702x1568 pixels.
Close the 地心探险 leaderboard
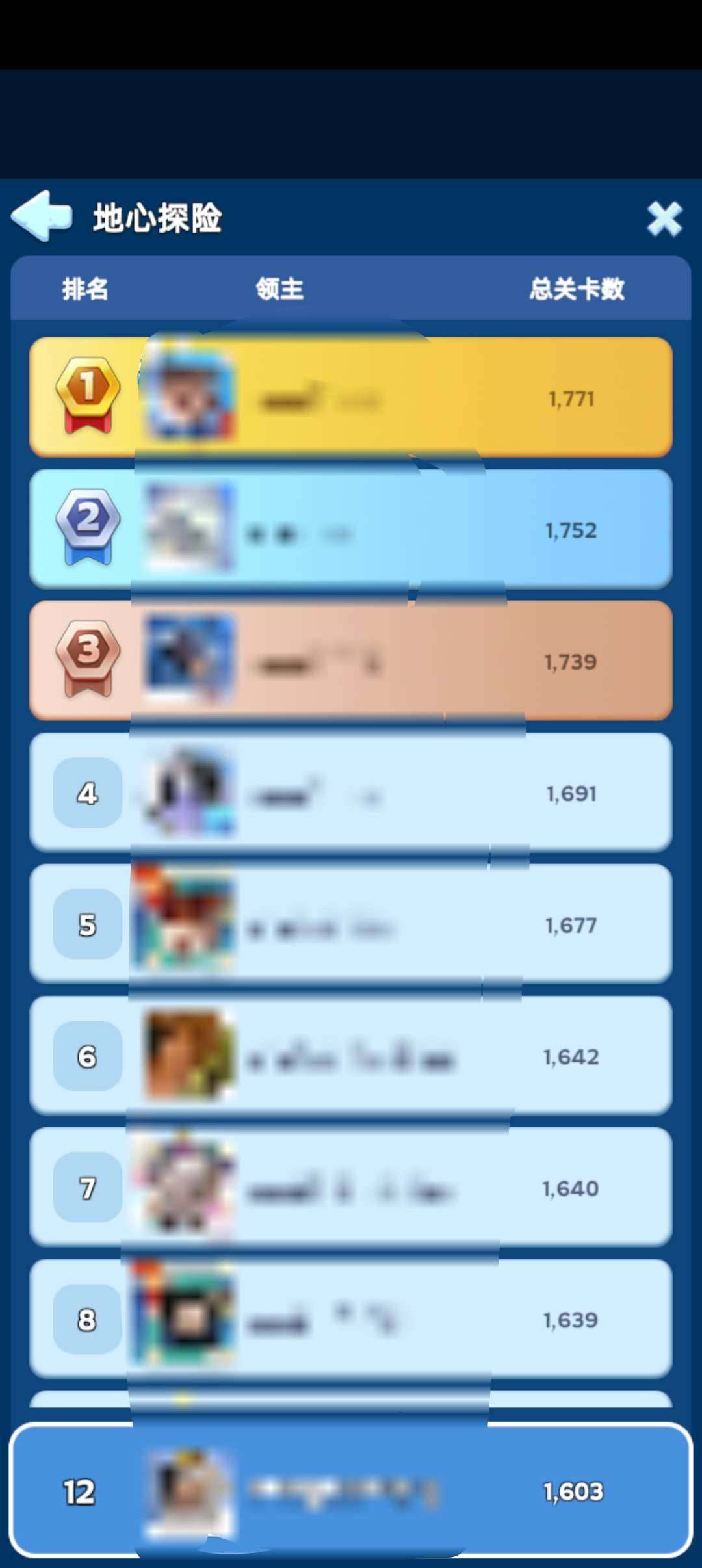click(x=664, y=218)
